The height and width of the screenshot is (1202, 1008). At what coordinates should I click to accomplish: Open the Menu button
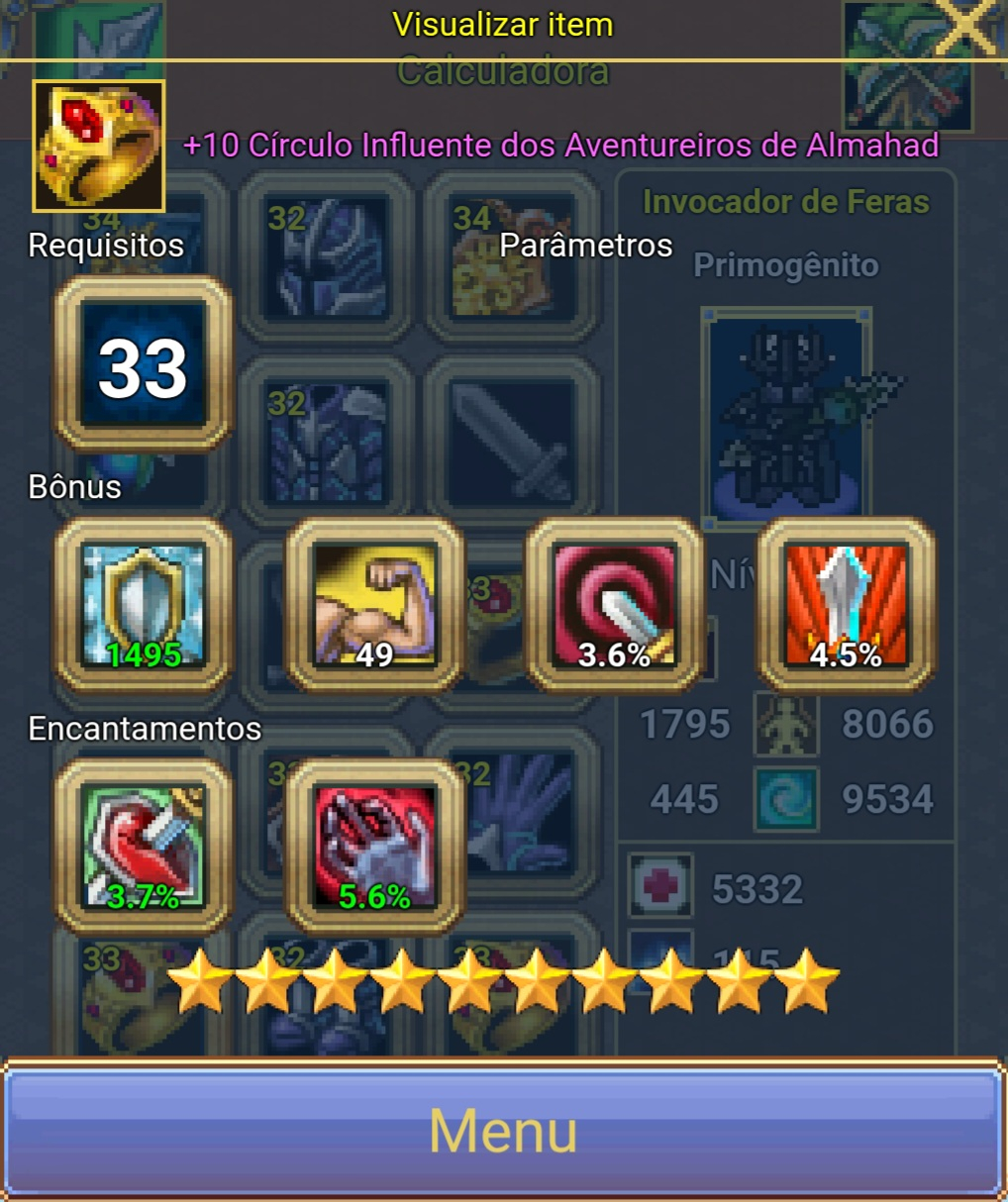coord(503,1130)
